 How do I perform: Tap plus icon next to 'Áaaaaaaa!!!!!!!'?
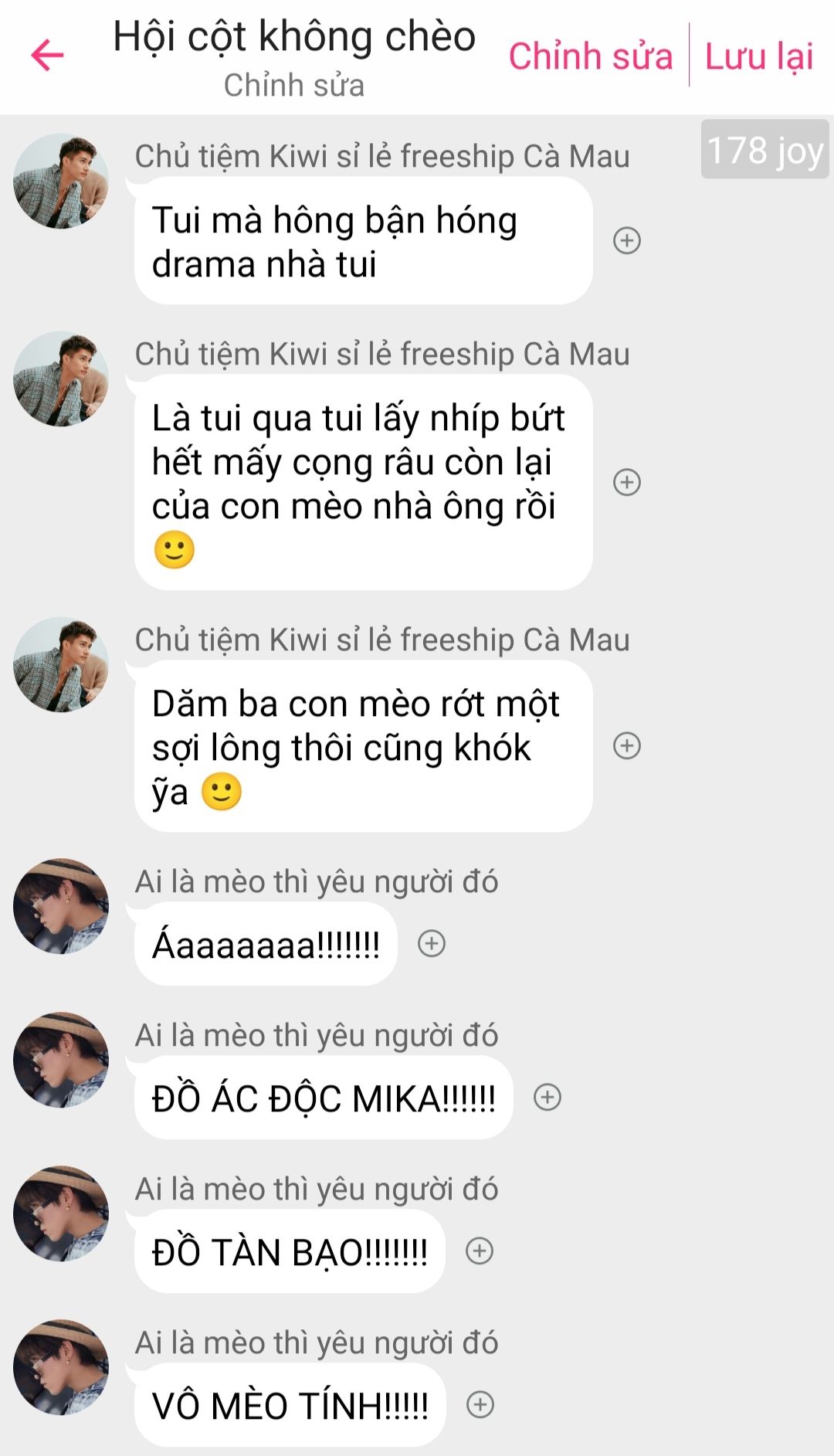pyautogui.click(x=432, y=943)
